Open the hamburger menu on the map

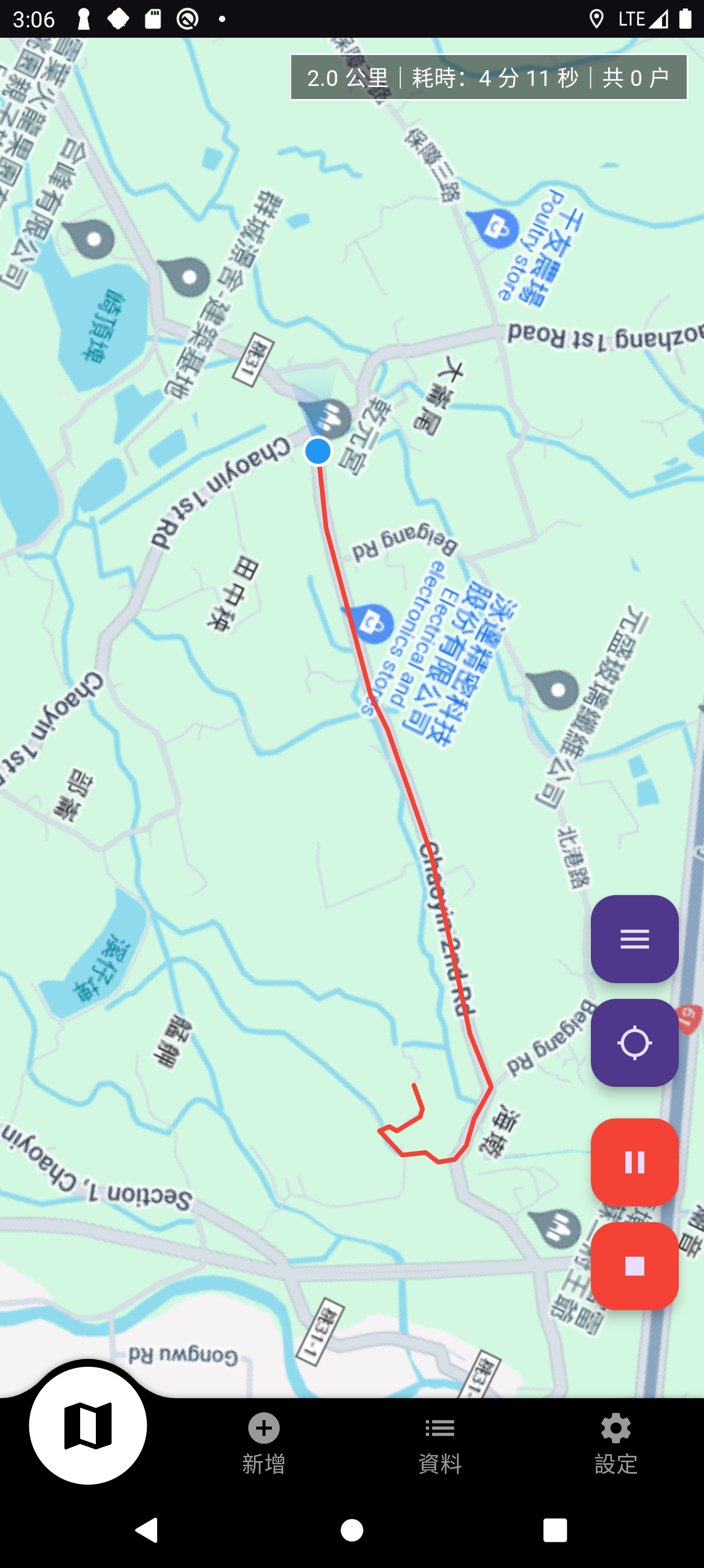(635, 939)
